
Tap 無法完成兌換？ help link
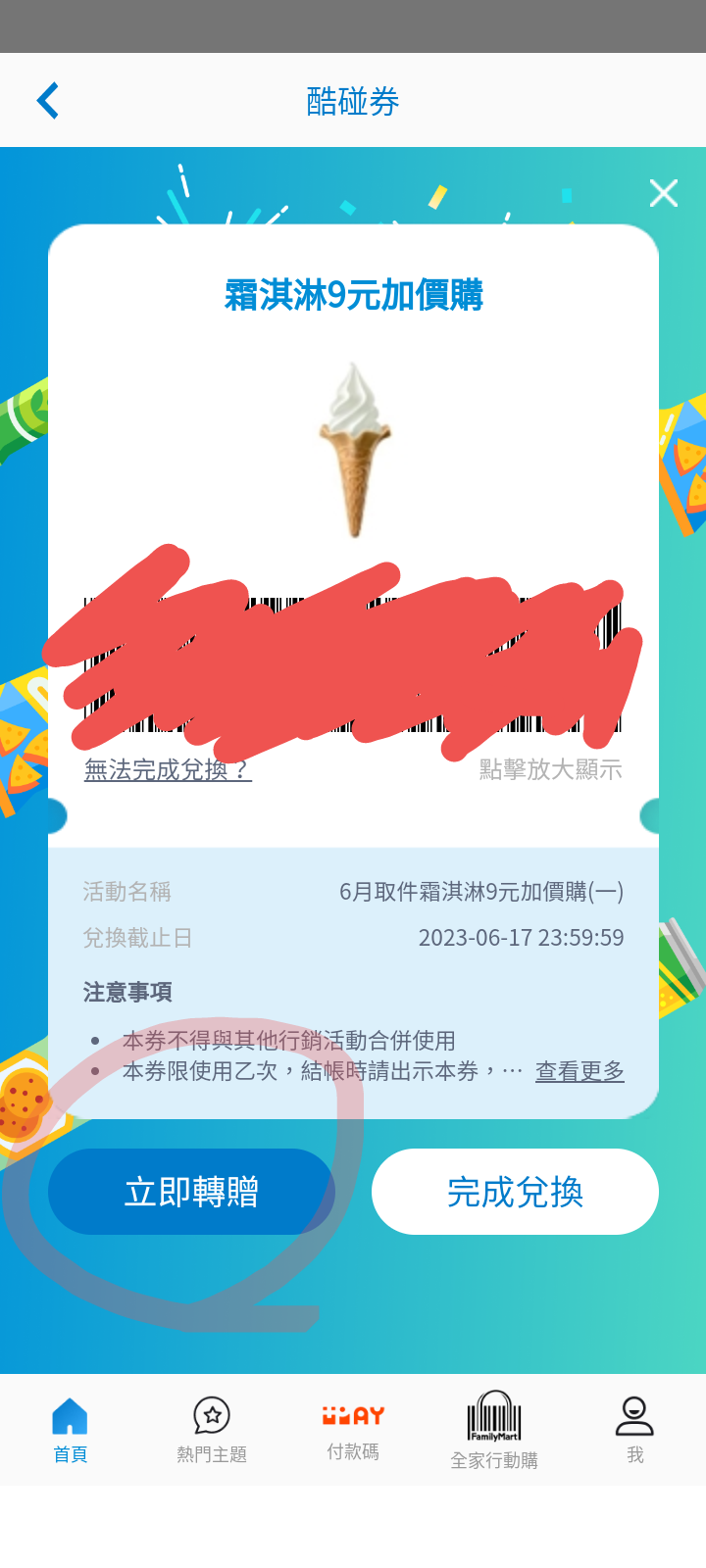coord(168,770)
